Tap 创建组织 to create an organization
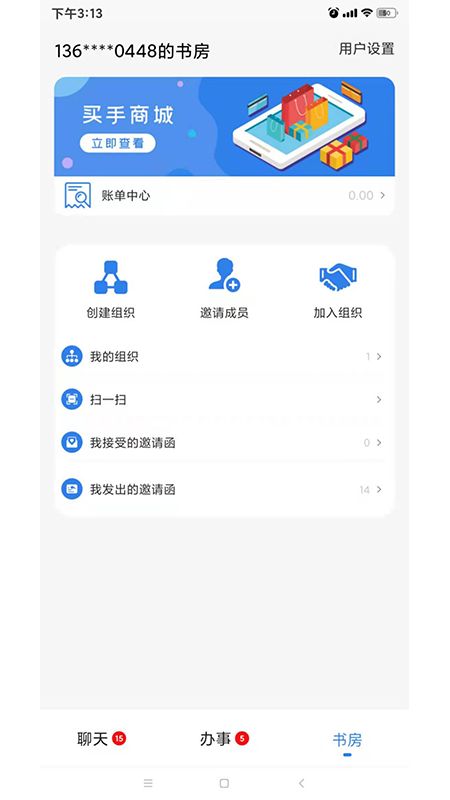The height and width of the screenshot is (800, 450). 111,289
